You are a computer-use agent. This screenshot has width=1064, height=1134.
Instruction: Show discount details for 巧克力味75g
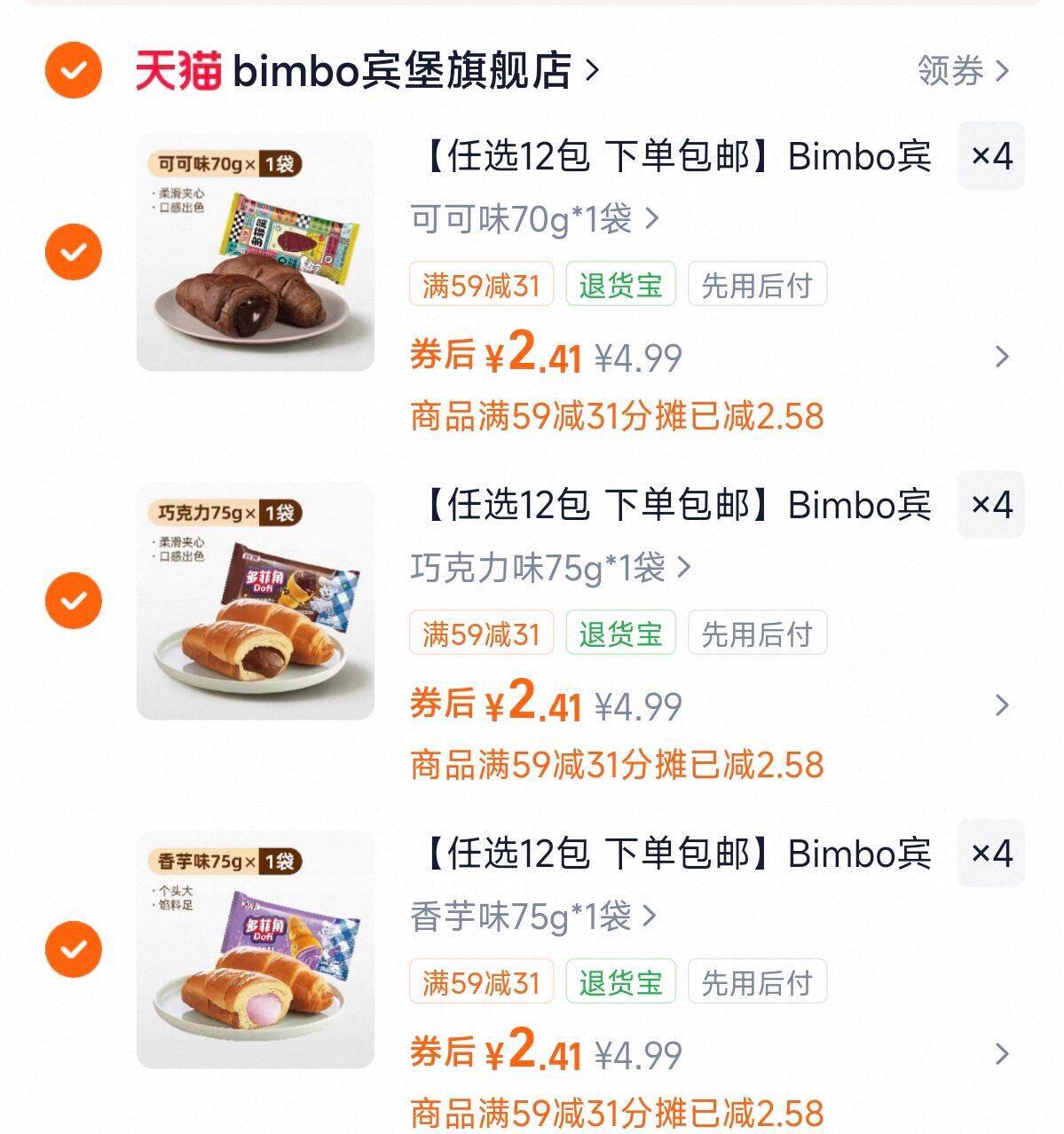point(1002,705)
